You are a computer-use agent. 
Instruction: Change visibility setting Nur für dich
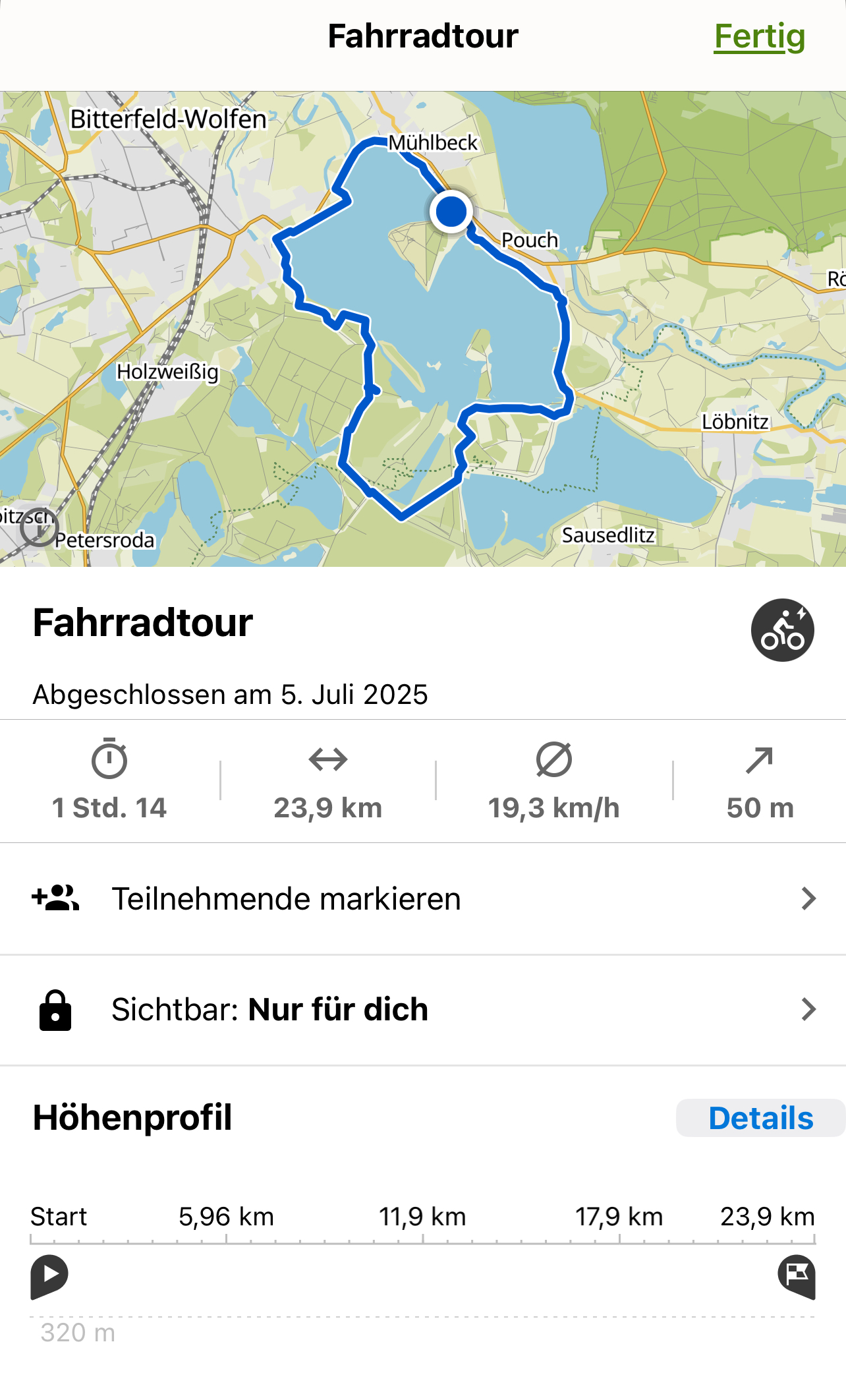[422, 1009]
